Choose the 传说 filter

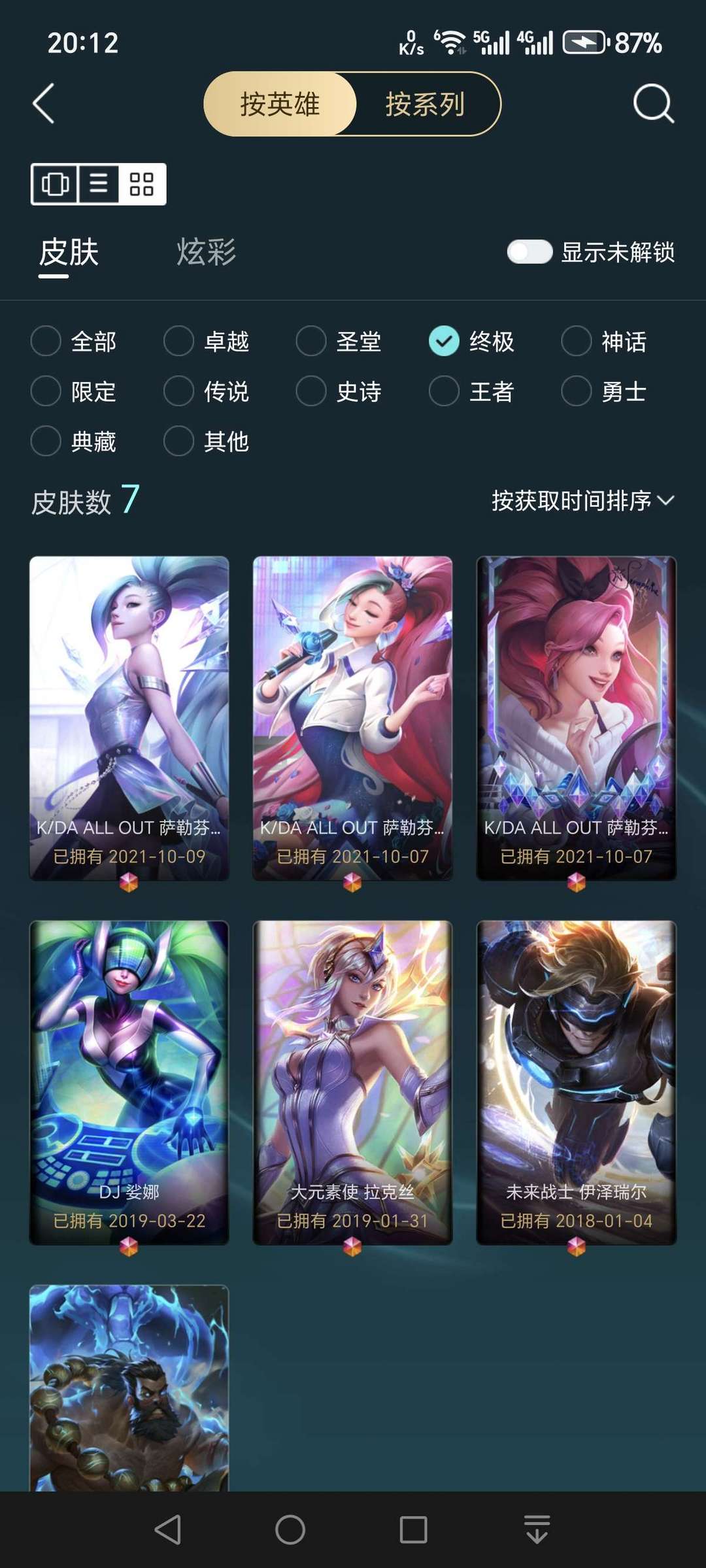pos(179,391)
